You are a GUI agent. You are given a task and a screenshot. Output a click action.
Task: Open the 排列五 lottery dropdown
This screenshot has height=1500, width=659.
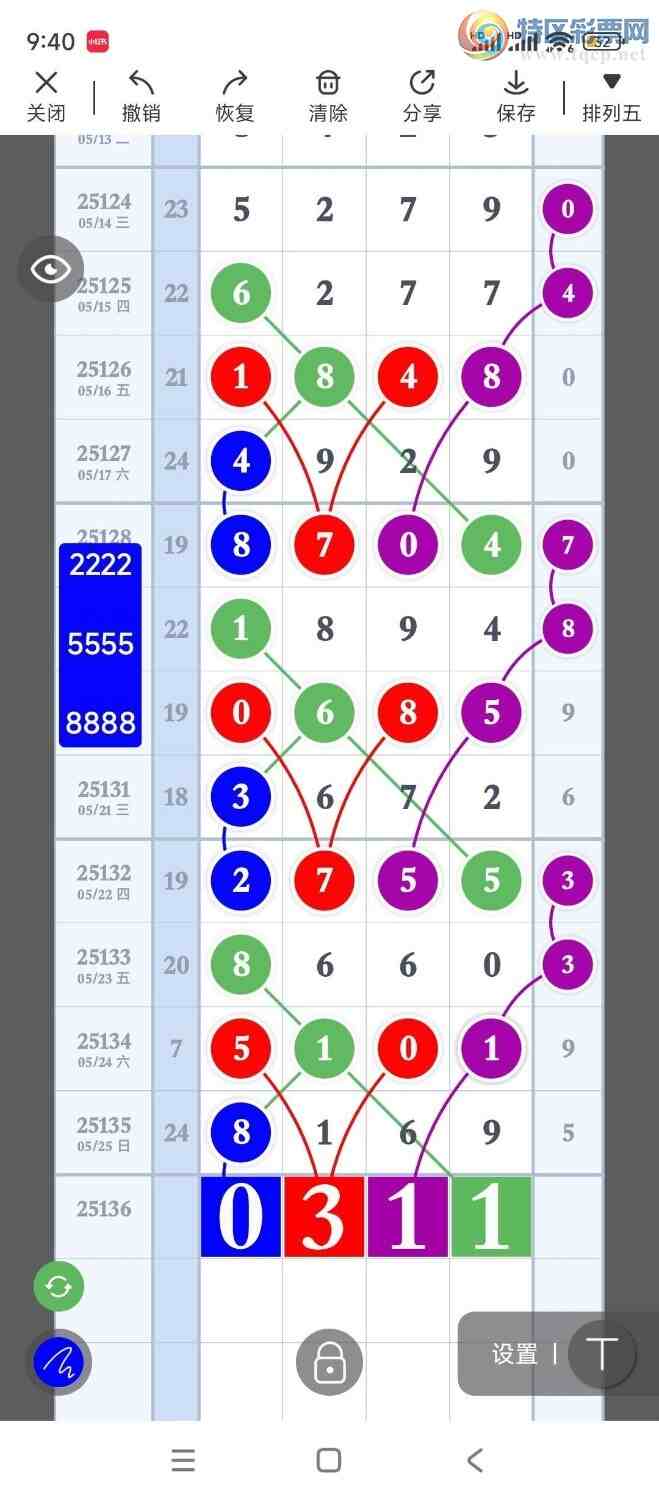[x=611, y=96]
